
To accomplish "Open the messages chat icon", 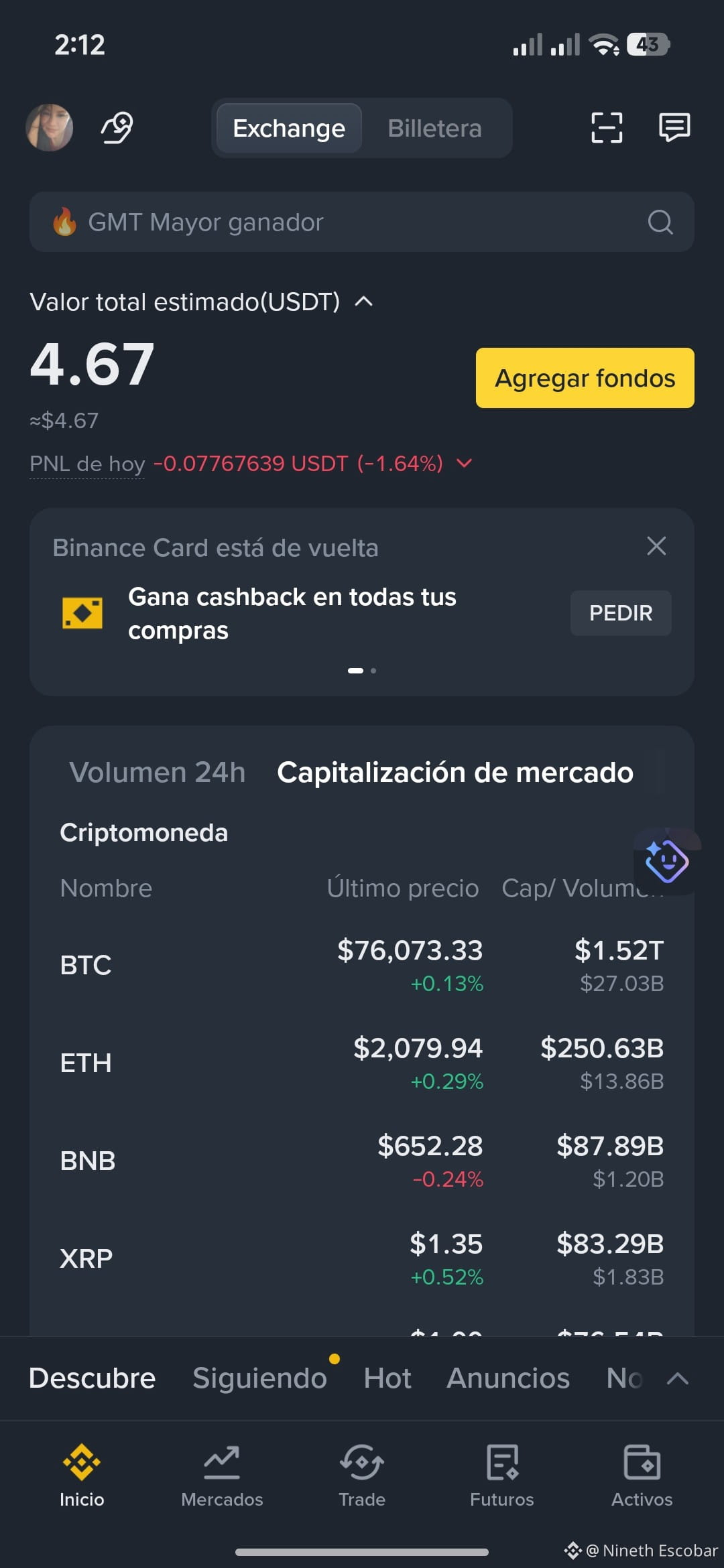I will click(674, 127).
